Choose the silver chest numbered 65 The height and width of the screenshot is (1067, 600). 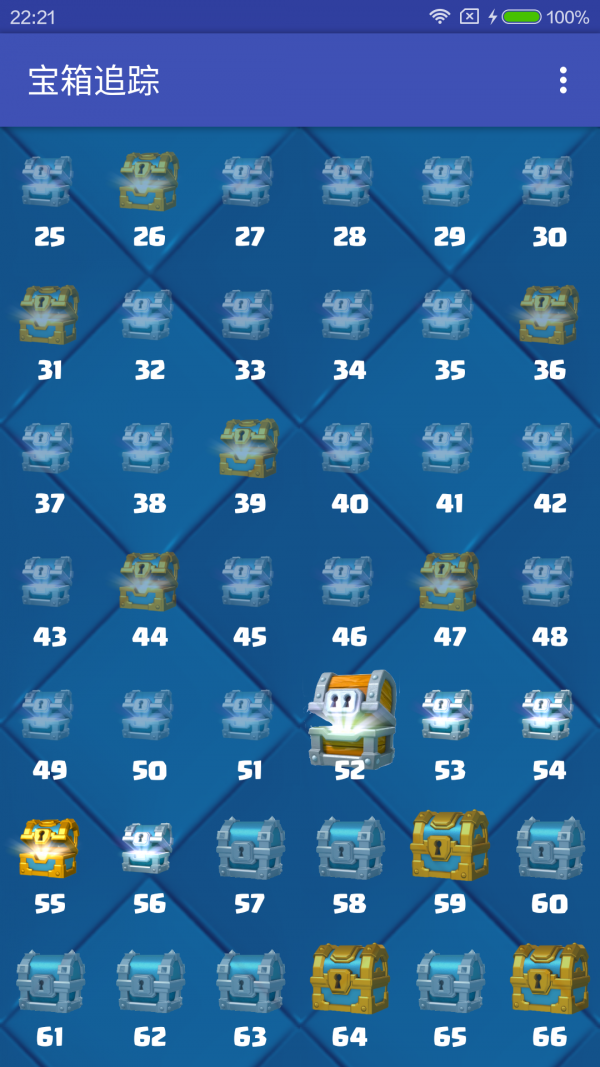coord(450,981)
